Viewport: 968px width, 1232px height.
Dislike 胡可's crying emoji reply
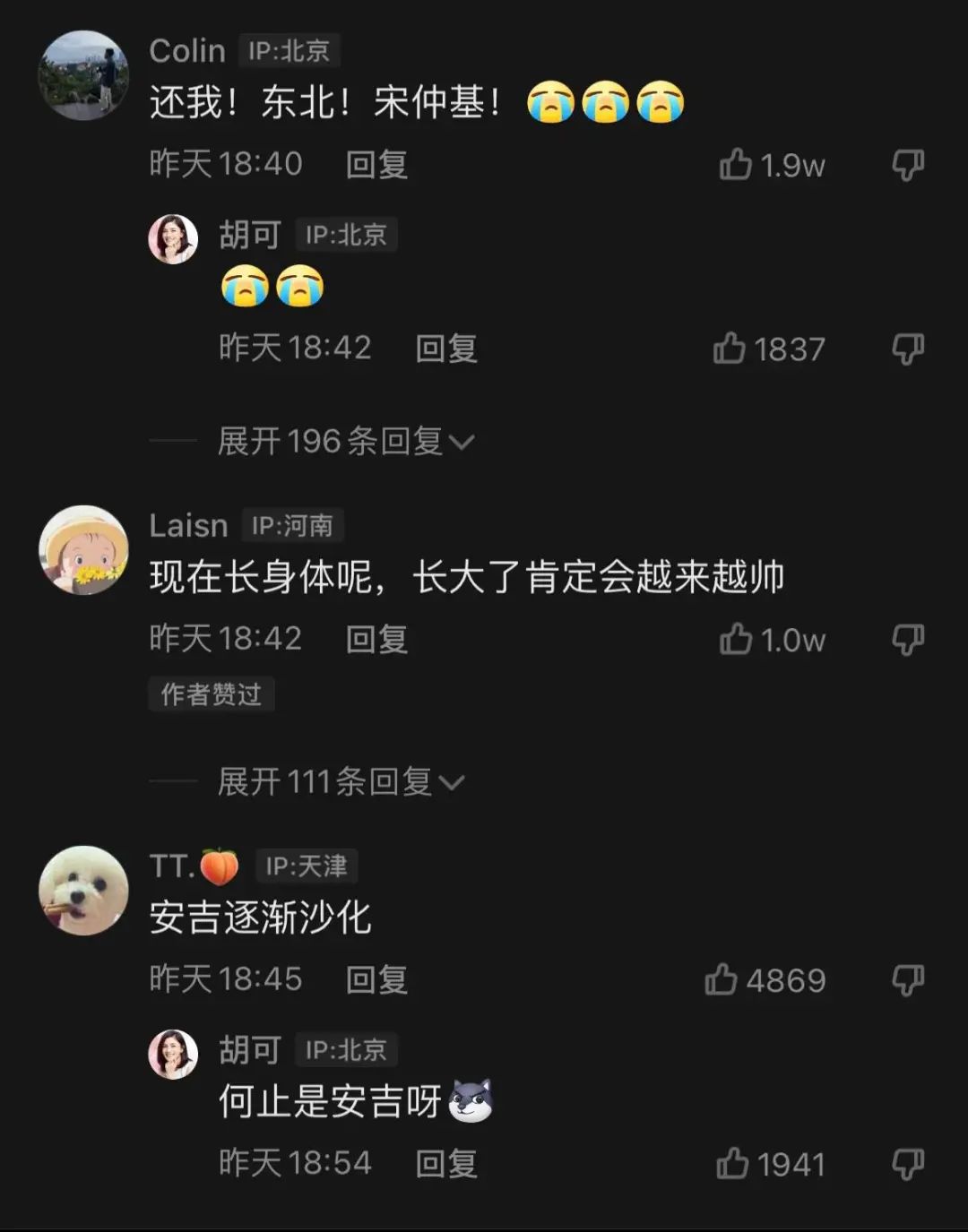click(907, 349)
